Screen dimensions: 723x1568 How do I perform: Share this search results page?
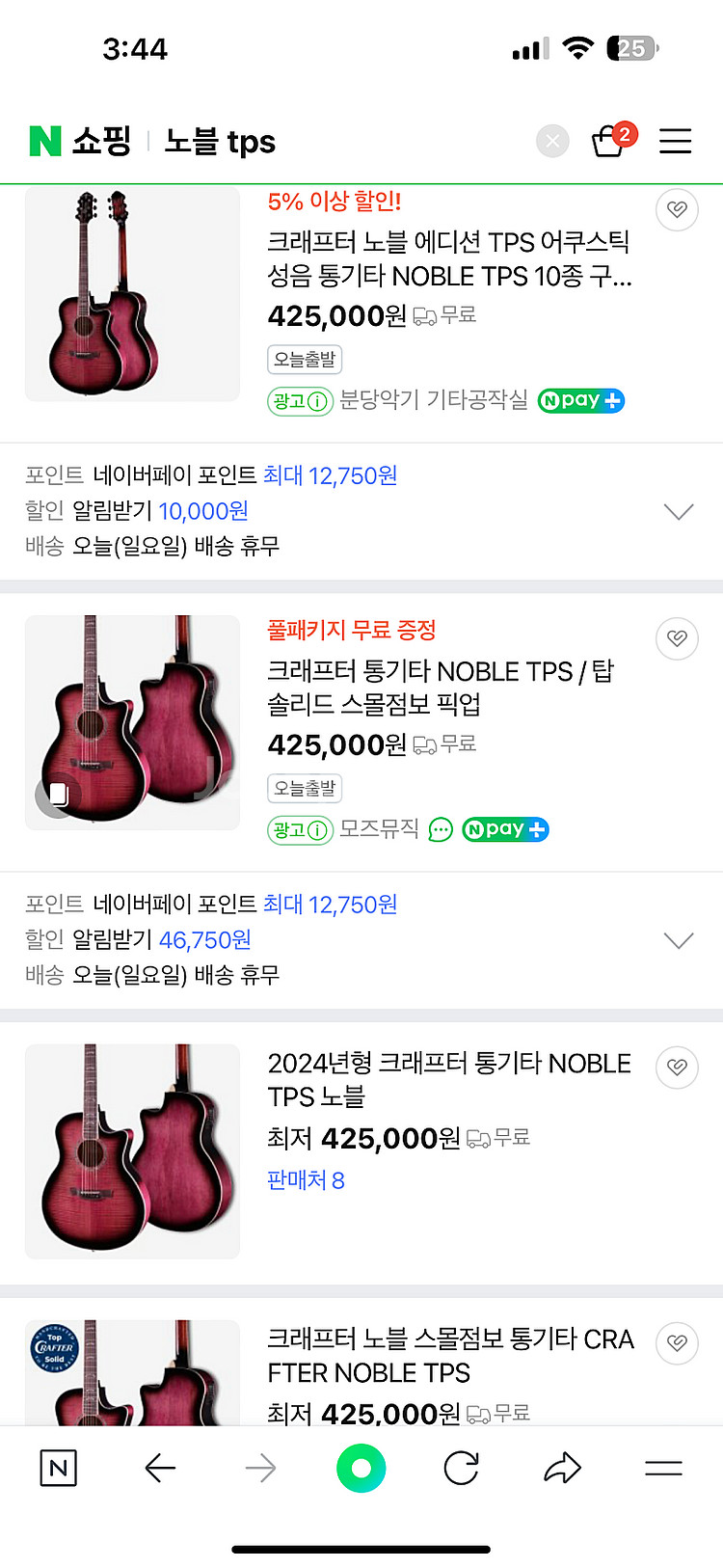562,1468
